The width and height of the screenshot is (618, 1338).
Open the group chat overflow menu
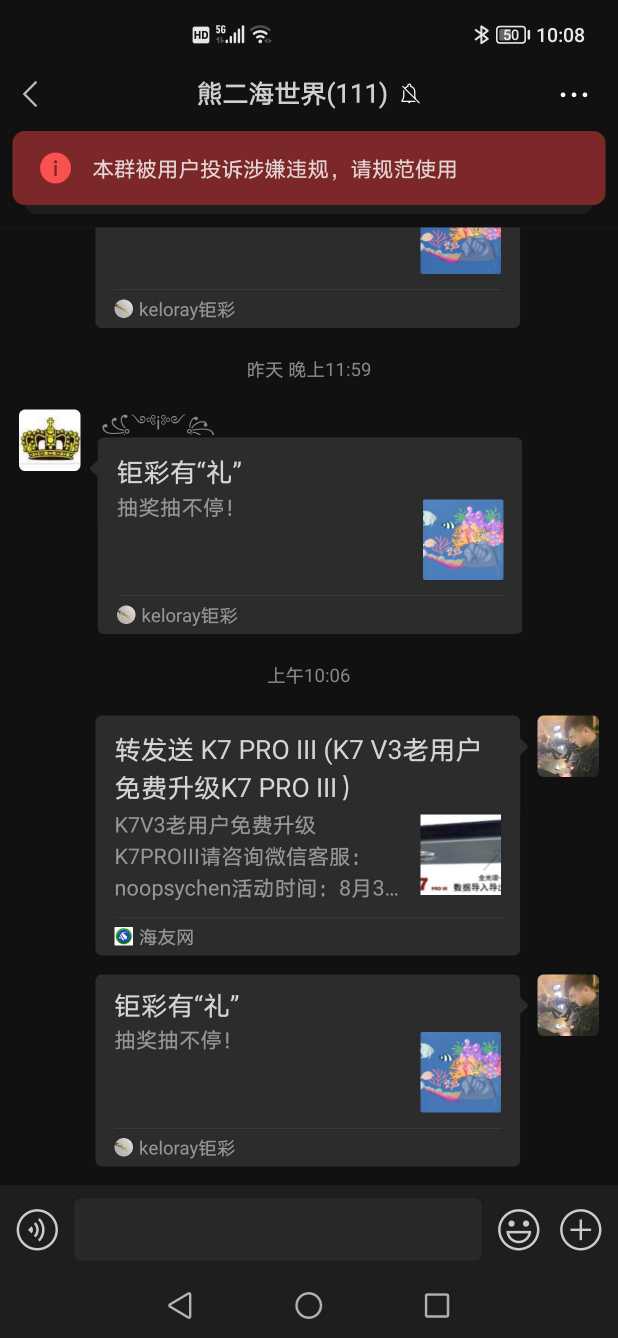pyautogui.click(x=574, y=95)
